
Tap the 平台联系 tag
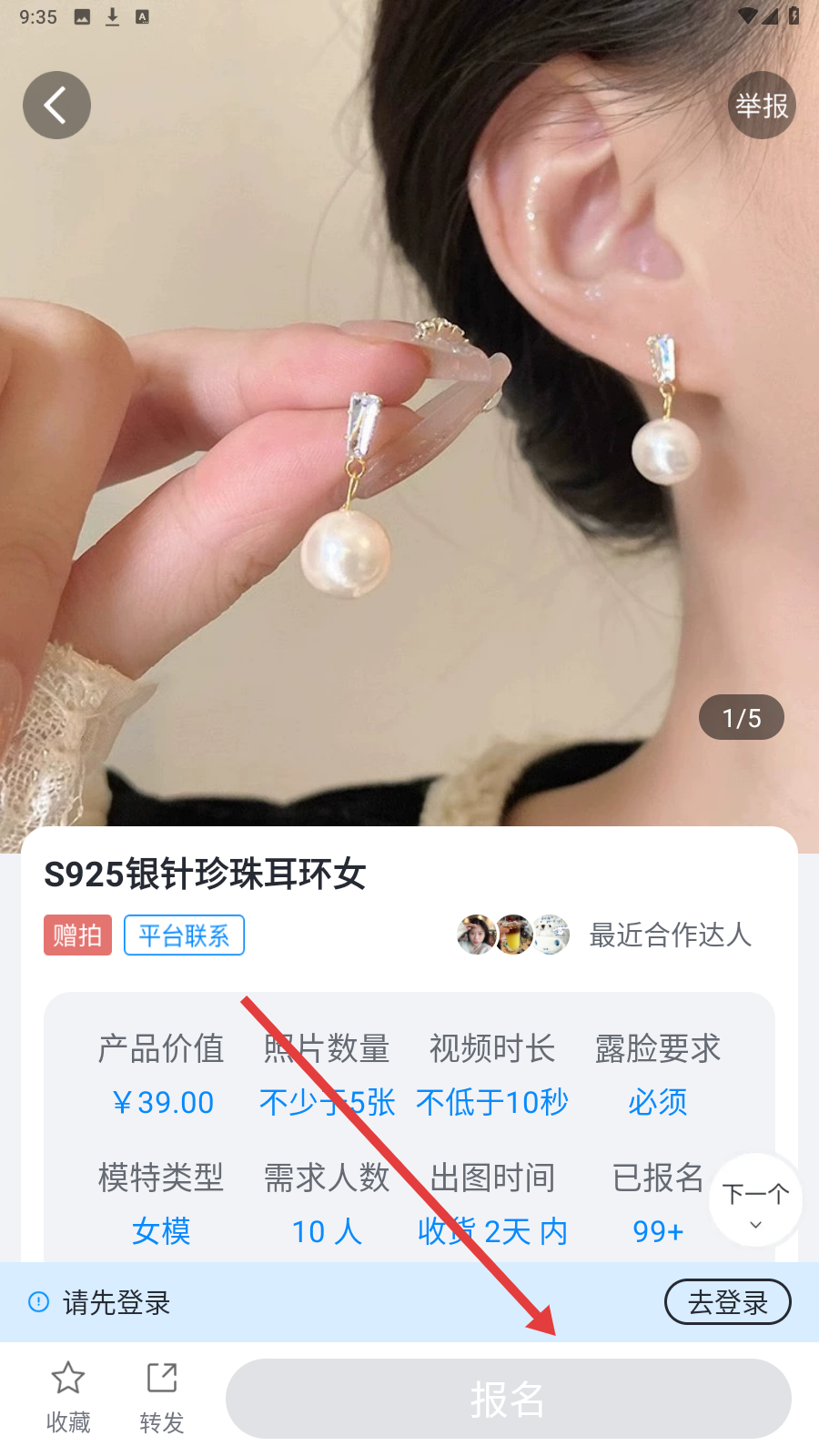(184, 935)
